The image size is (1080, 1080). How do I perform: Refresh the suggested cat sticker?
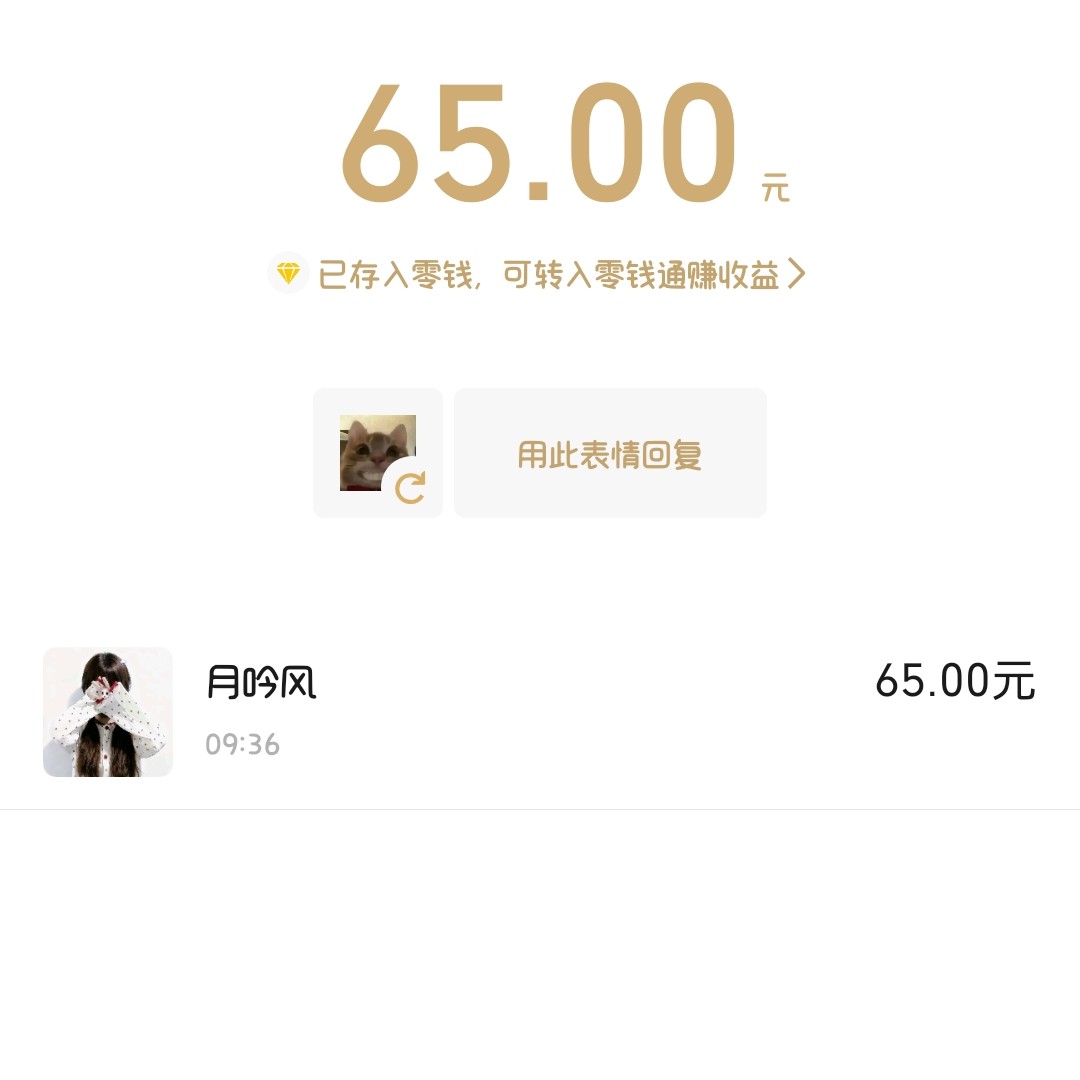tap(410, 487)
